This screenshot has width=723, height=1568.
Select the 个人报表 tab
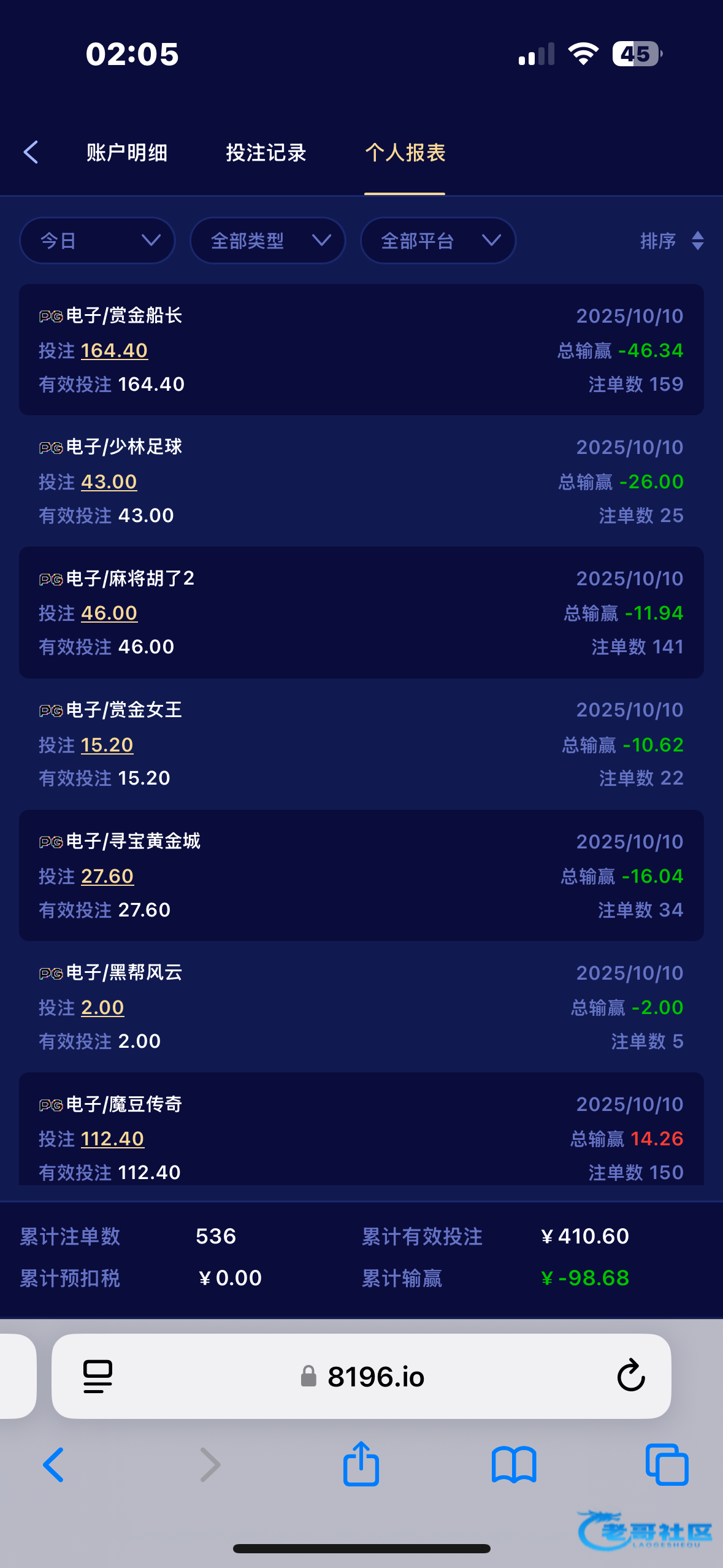[405, 153]
